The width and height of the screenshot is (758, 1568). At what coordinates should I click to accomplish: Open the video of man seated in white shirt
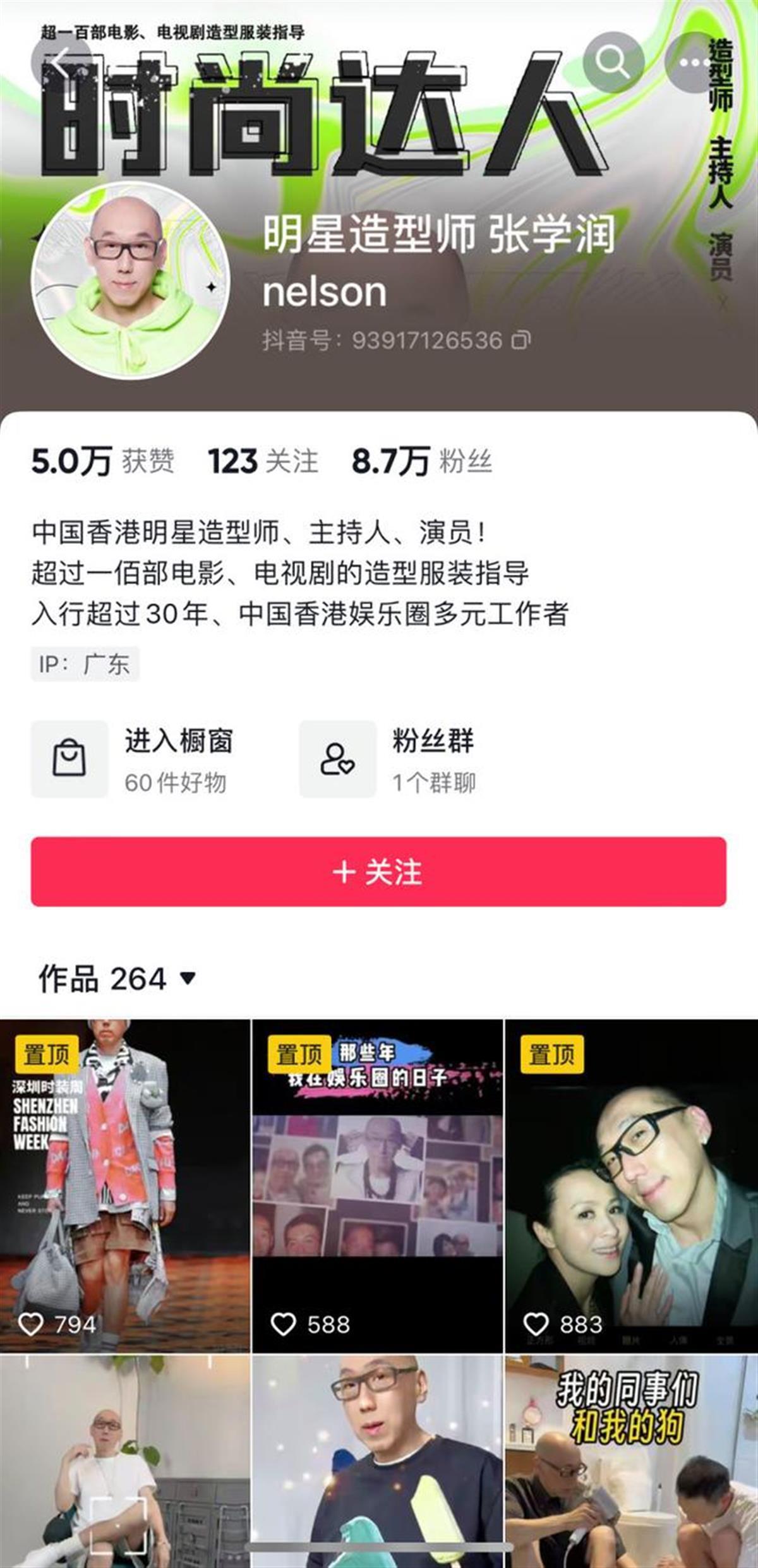(x=125, y=1461)
